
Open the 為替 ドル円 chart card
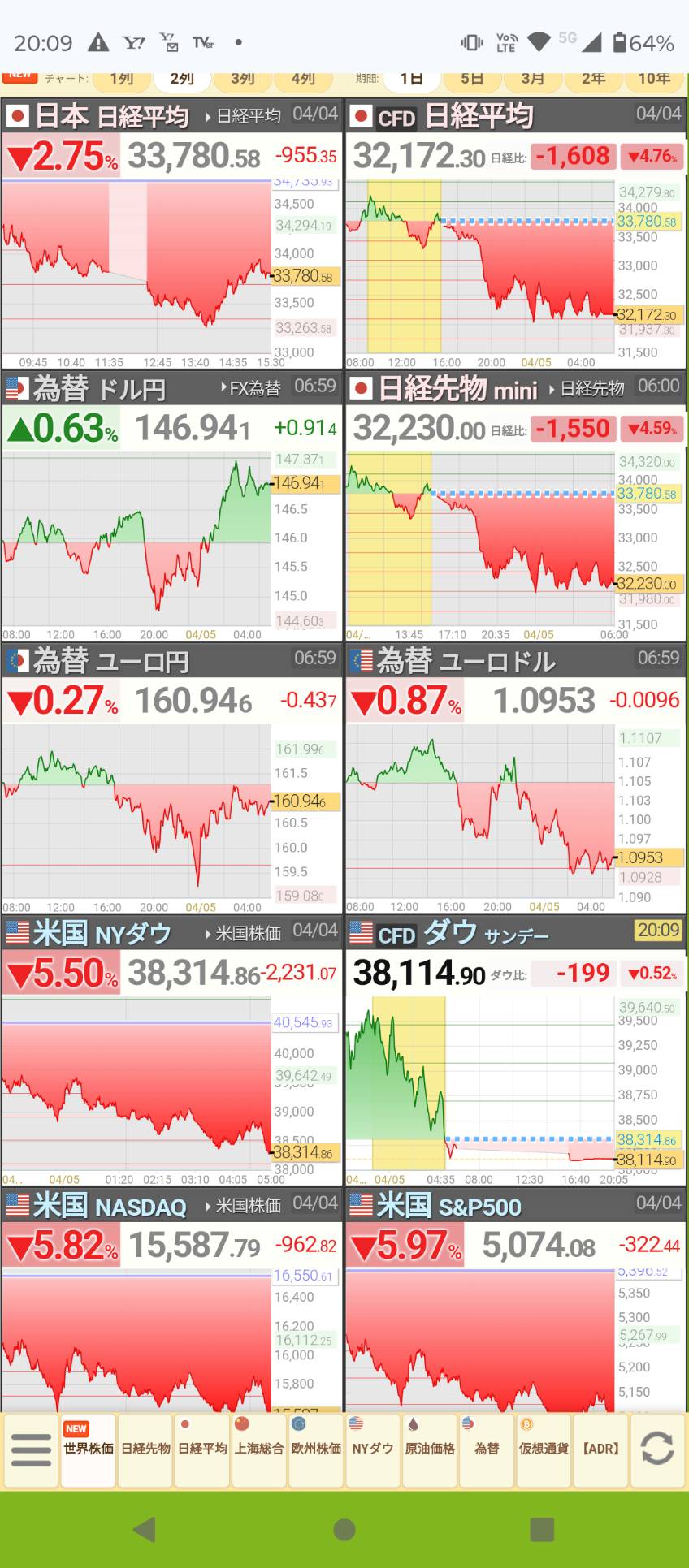pos(171,507)
